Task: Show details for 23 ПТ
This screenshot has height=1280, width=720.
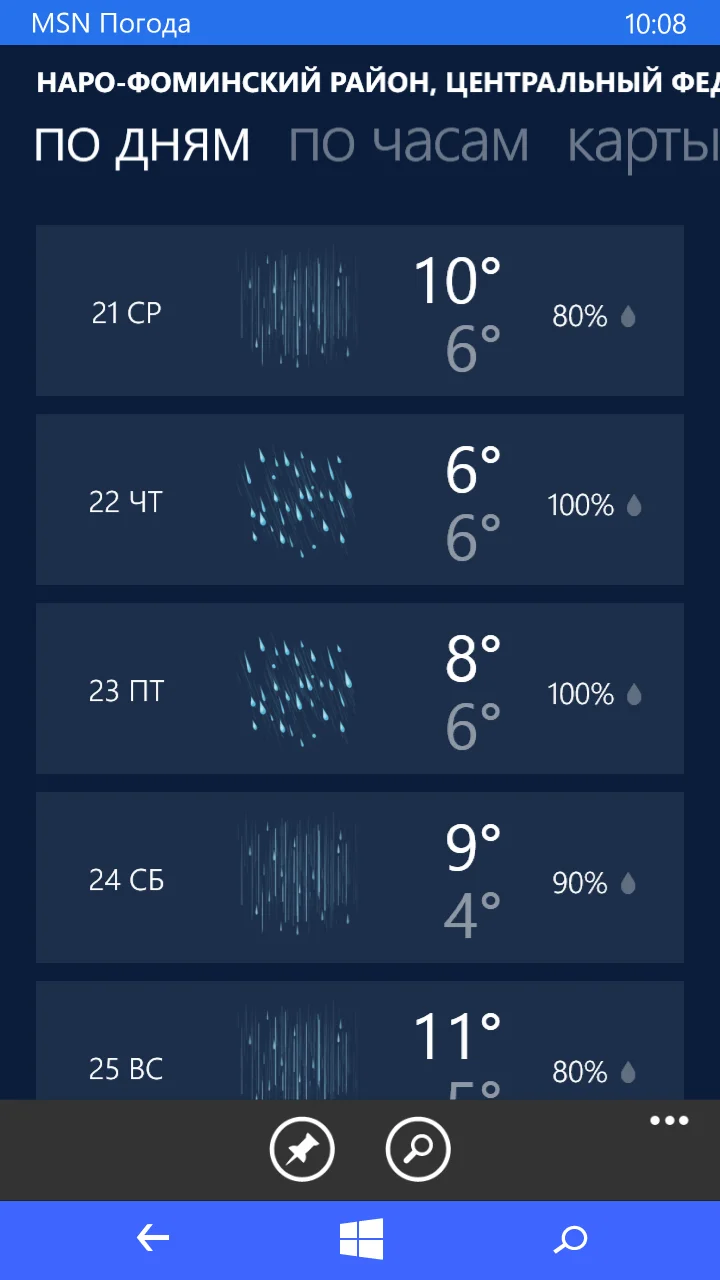Action: tap(360, 688)
